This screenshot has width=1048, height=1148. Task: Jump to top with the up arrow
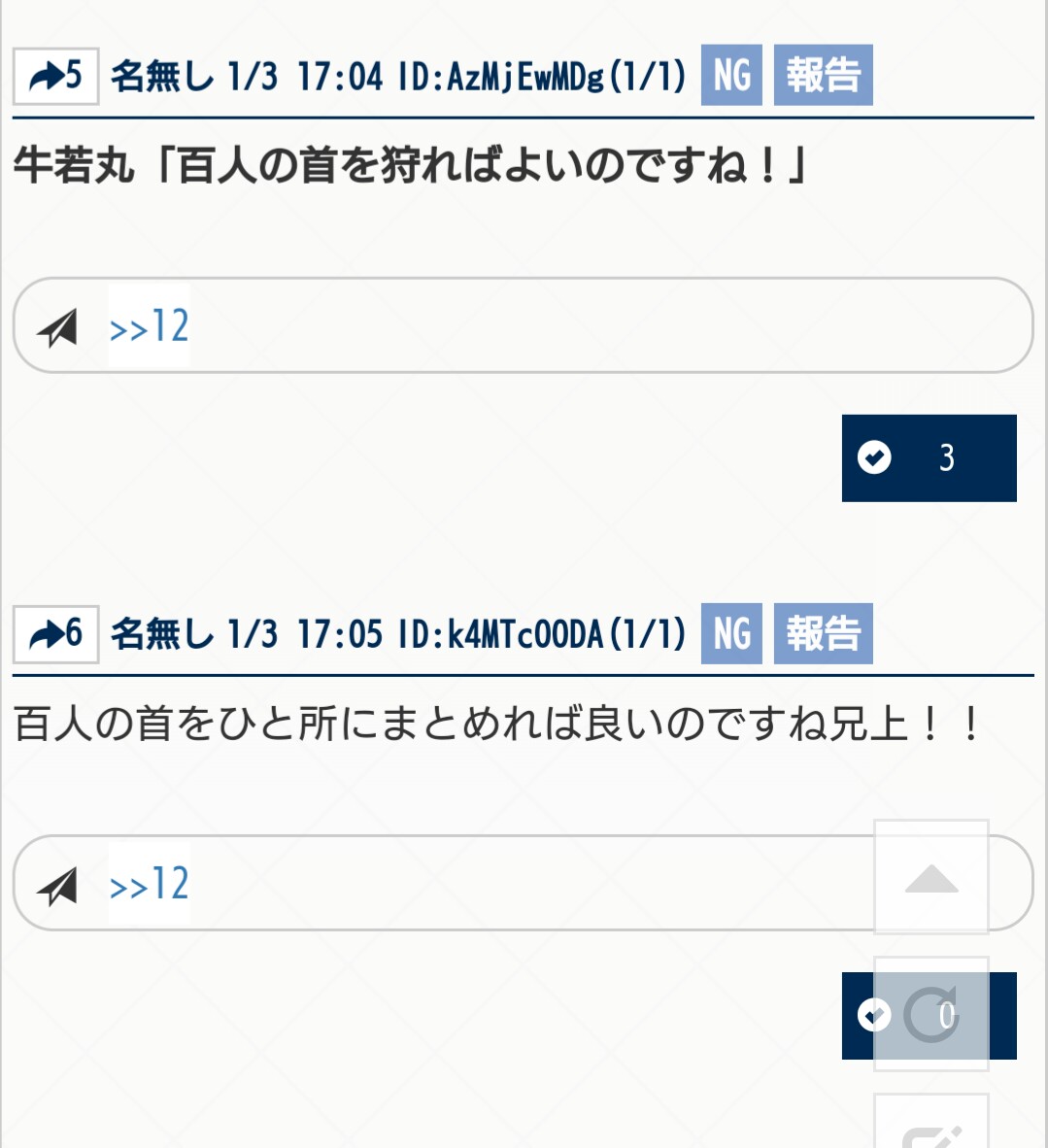[x=931, y=877]
